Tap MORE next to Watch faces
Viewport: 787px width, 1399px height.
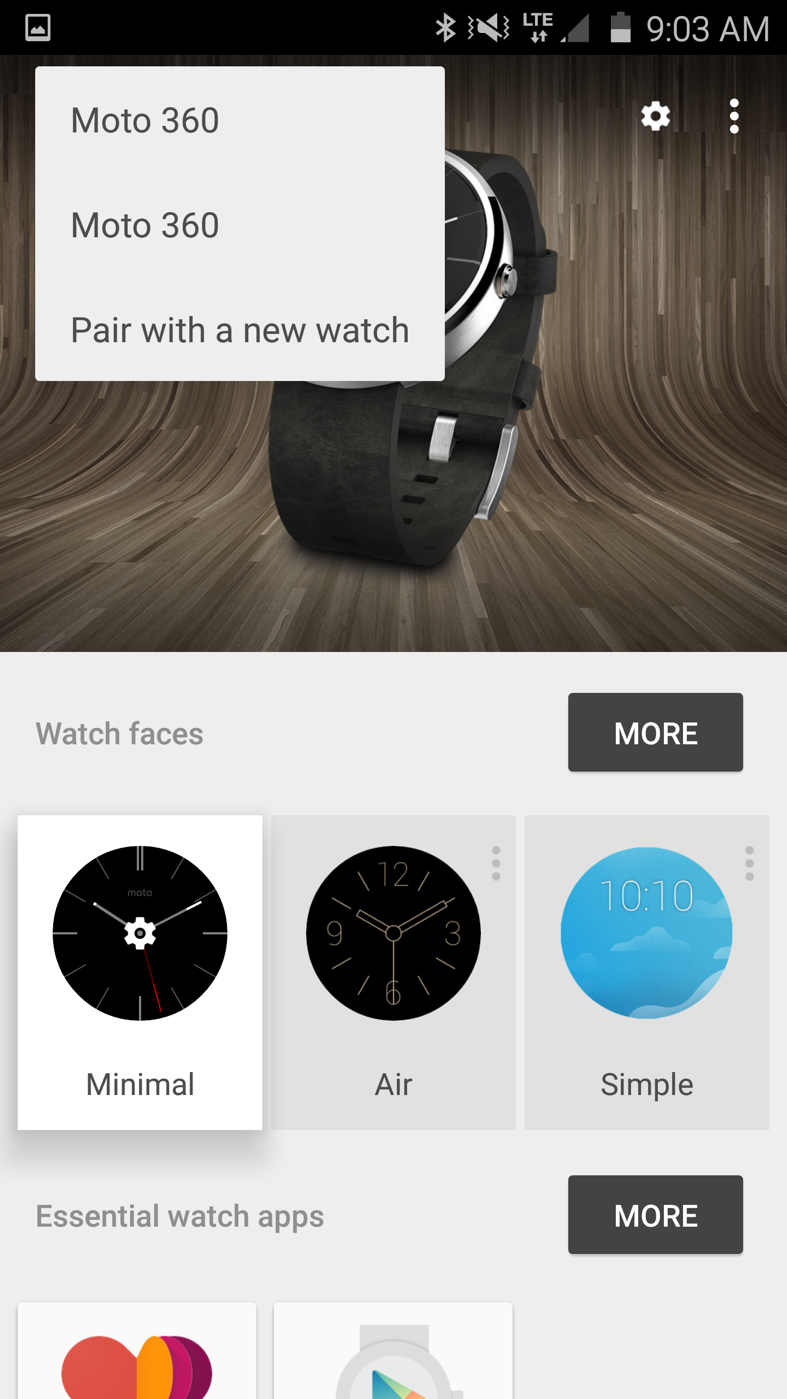[655, 732]
